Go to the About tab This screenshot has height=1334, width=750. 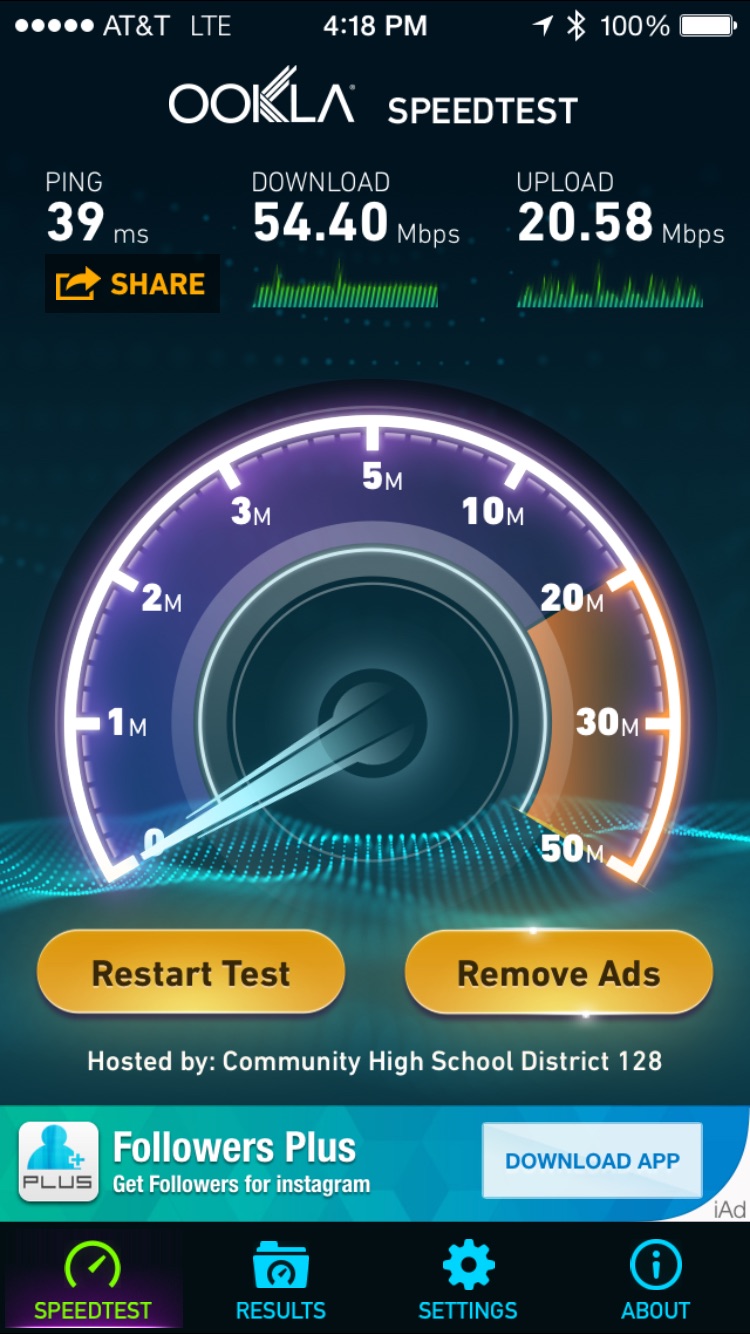656,1279
